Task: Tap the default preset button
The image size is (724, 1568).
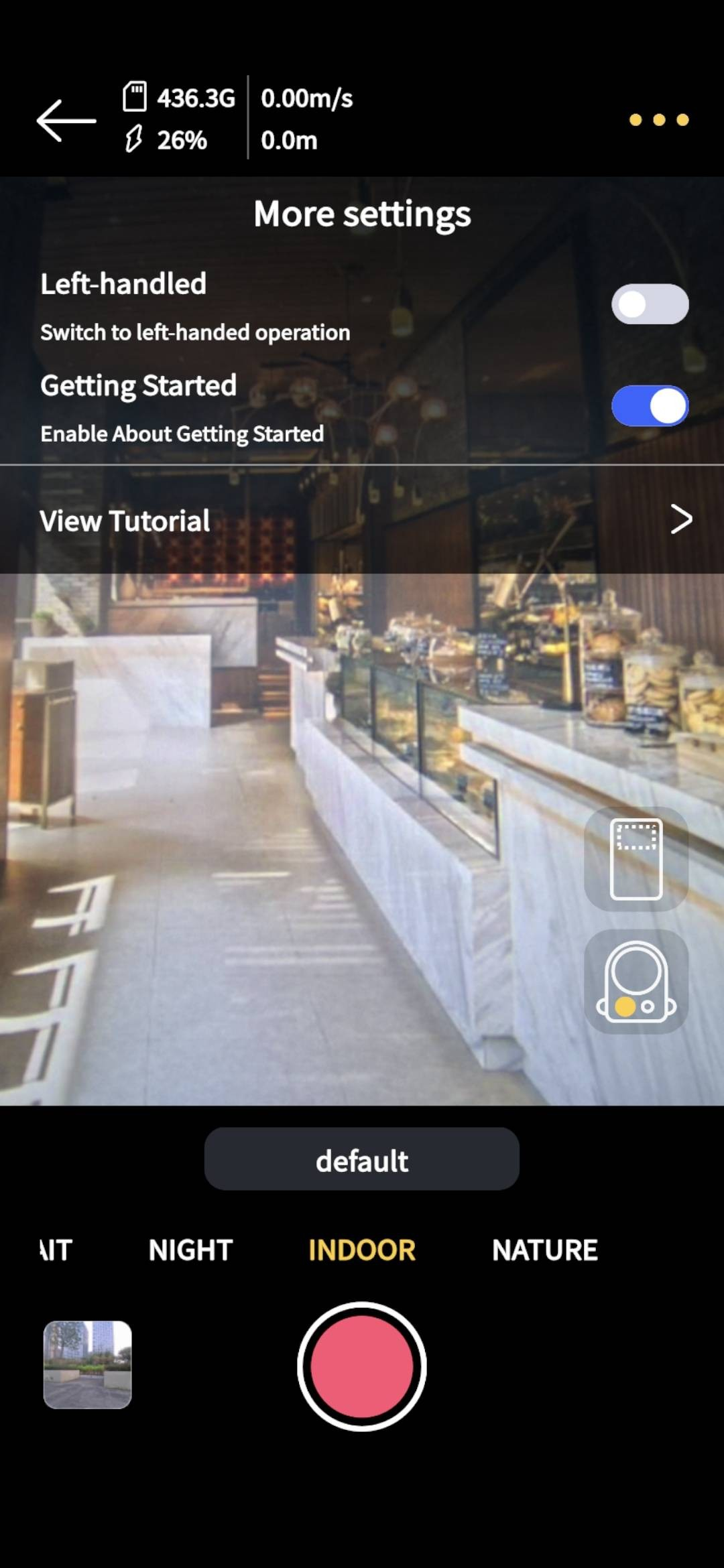Action: pos(362,1159)
